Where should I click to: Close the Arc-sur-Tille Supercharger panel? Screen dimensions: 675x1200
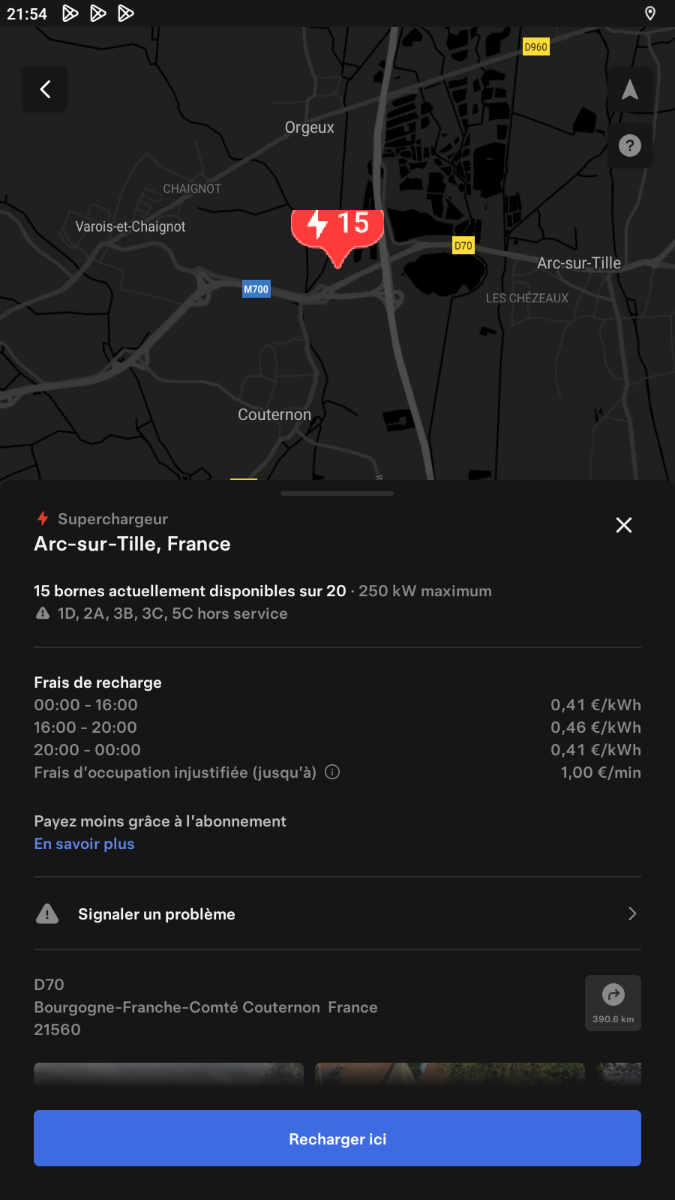pos(624,525)
